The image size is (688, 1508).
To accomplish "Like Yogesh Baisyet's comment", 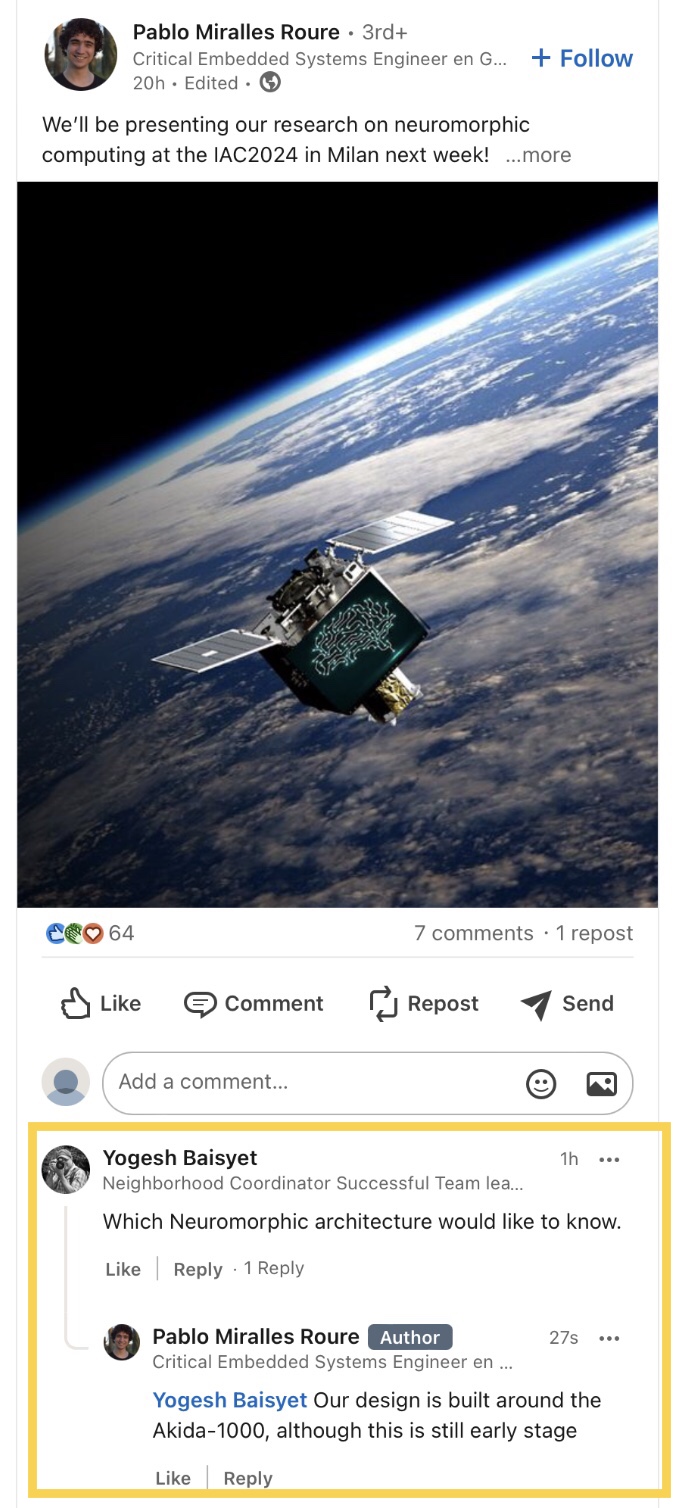I will coord(123,1269).
